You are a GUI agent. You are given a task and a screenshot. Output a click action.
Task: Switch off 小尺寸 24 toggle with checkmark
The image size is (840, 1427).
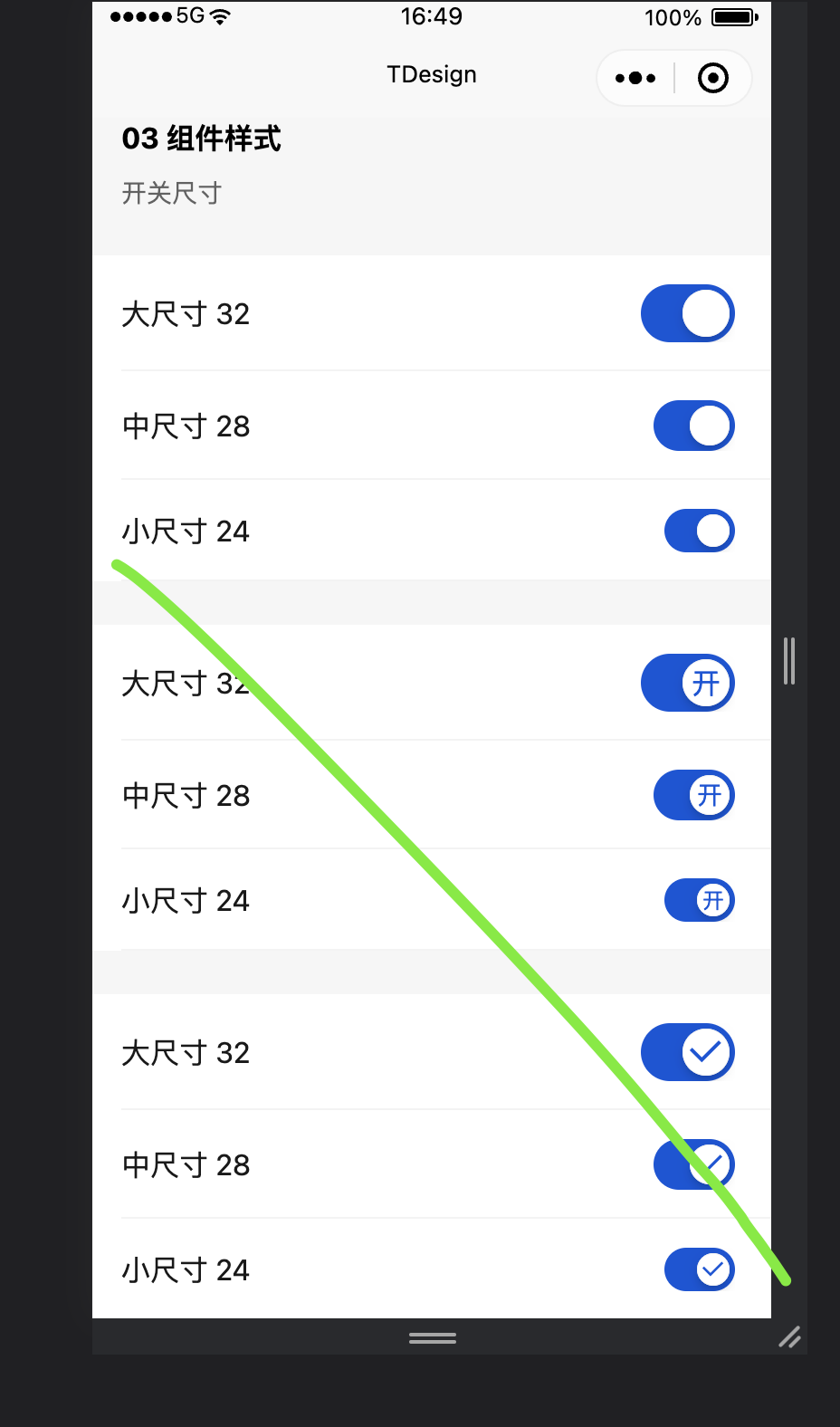(699, 1269)
